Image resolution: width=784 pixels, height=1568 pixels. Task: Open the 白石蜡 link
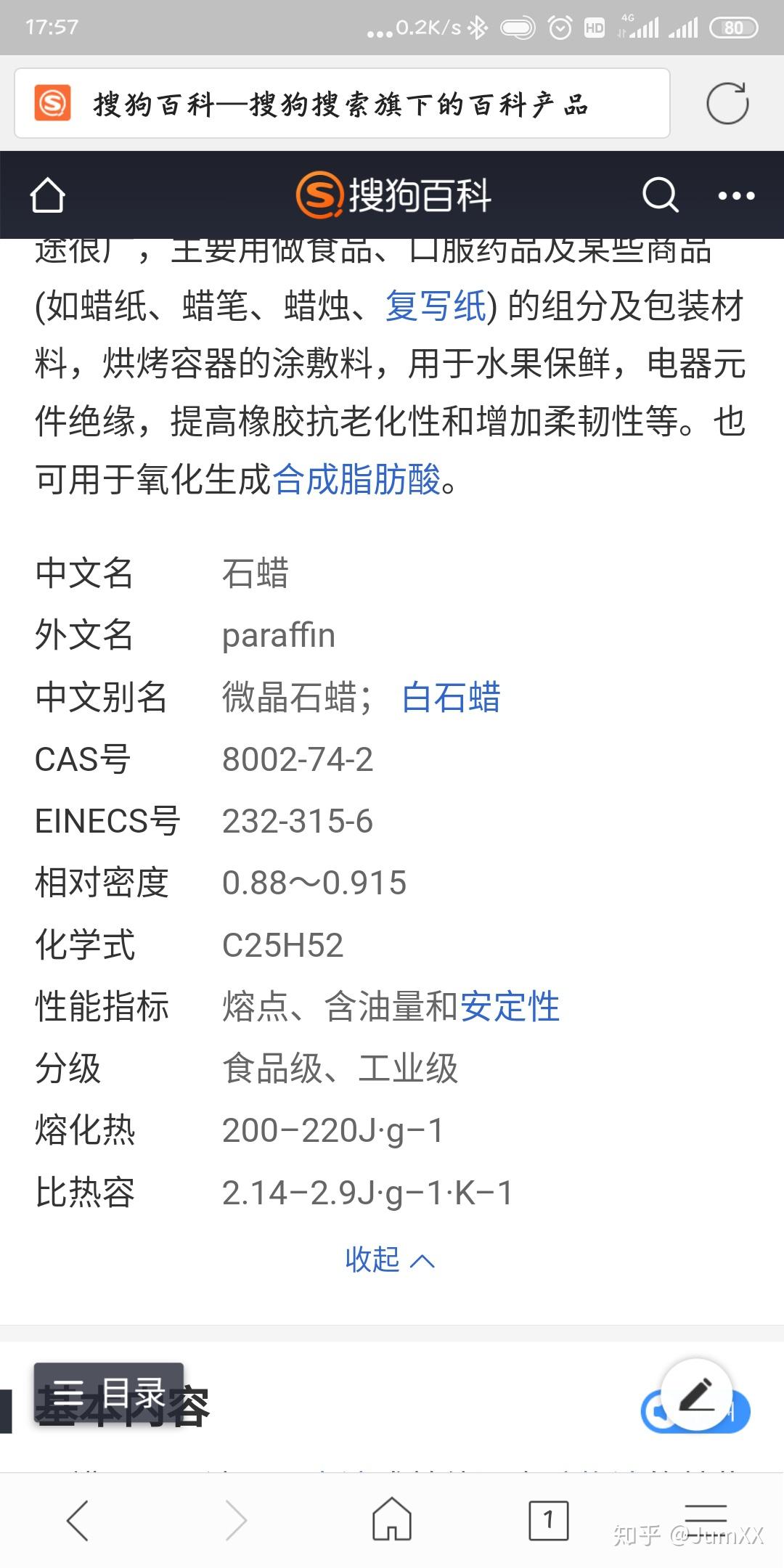pyautogui.click(x=451, y=698)
